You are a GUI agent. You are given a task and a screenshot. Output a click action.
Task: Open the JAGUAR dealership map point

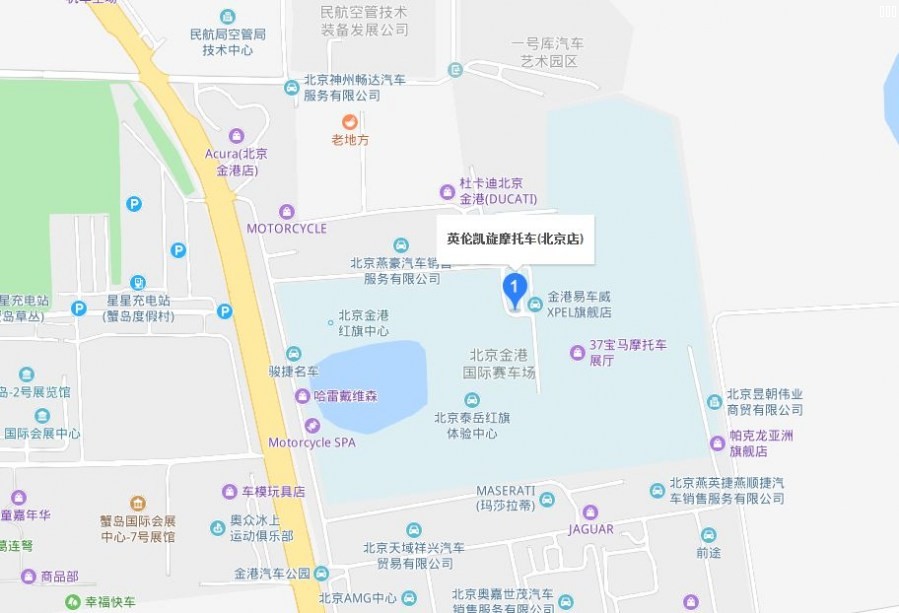(x=590, y=512)
